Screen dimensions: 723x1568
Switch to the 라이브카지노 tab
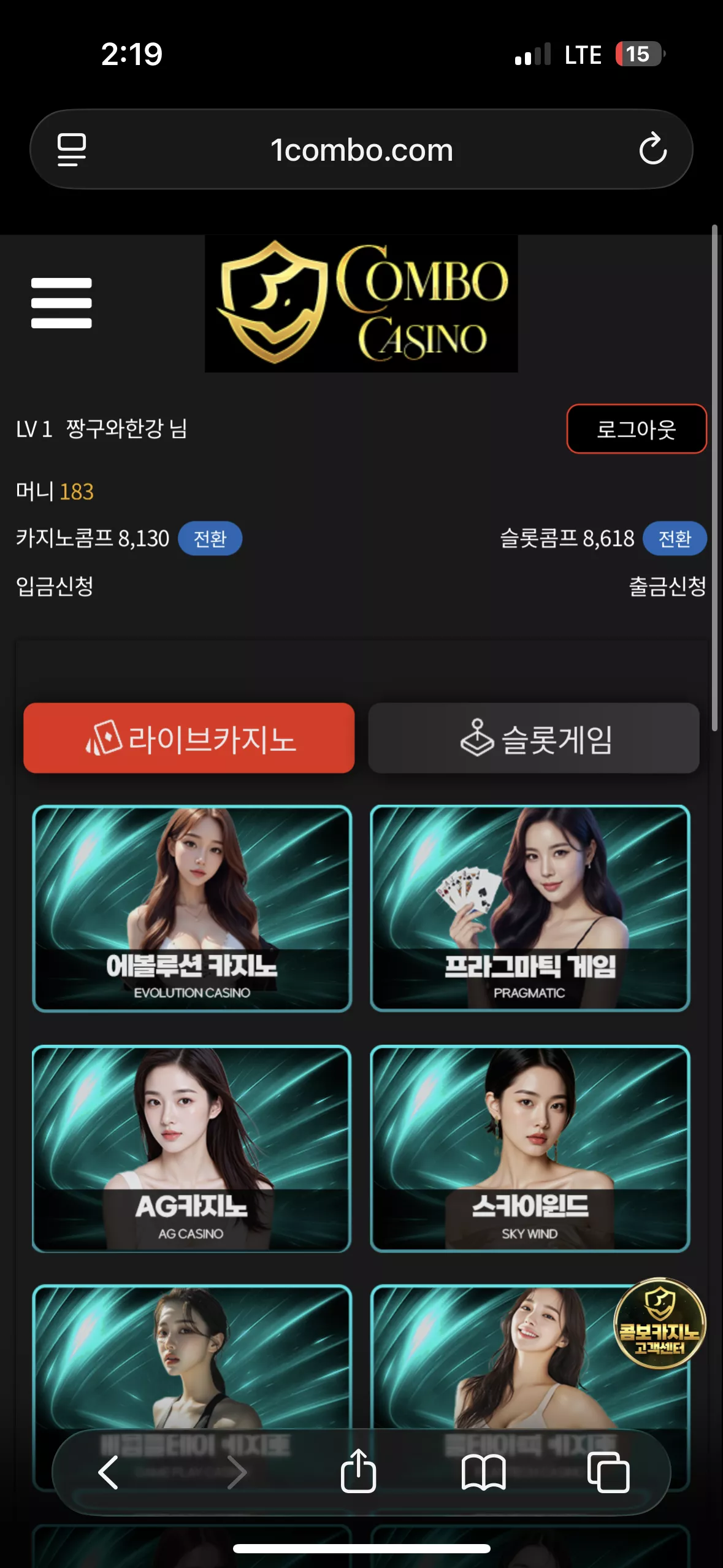click(x=189, y=738)
